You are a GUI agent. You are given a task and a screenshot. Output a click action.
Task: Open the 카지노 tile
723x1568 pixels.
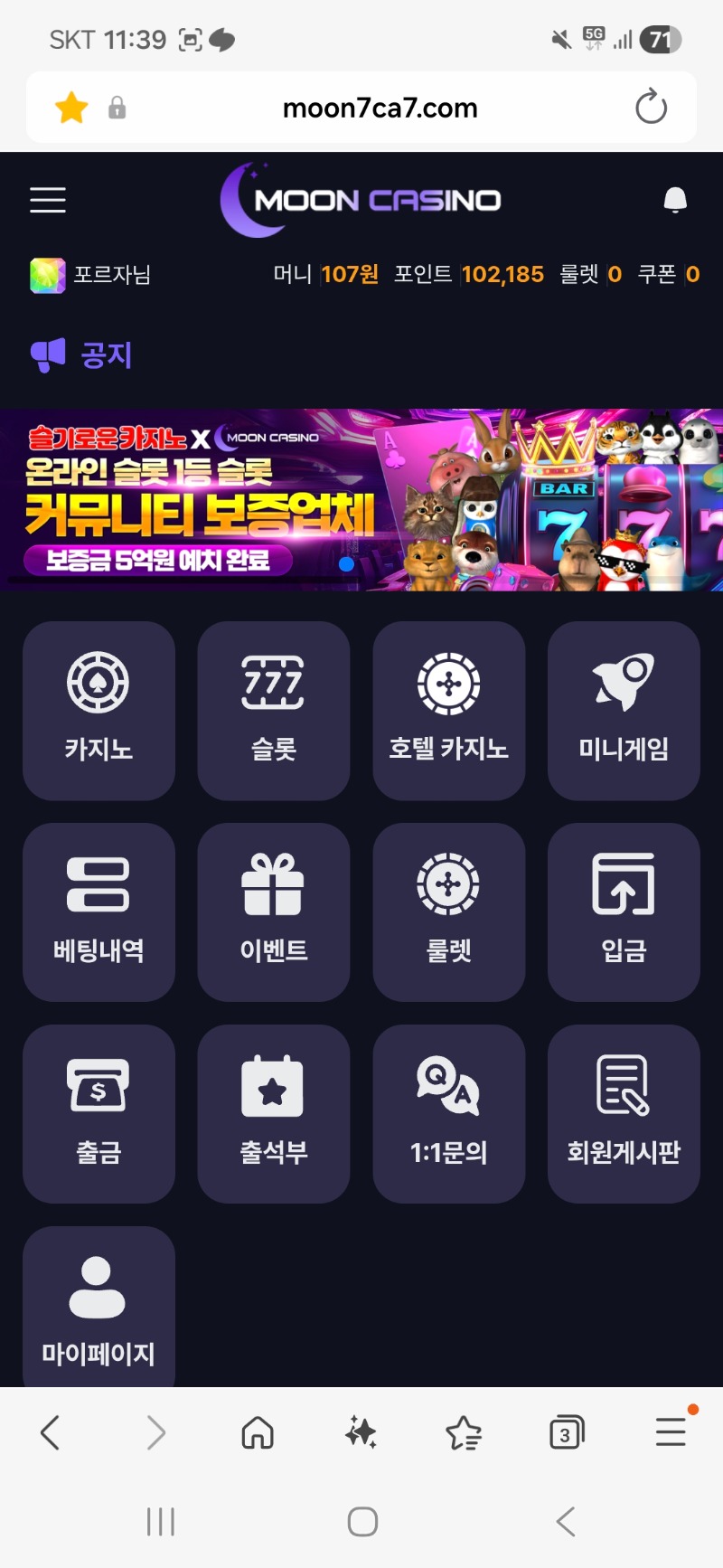99,710
